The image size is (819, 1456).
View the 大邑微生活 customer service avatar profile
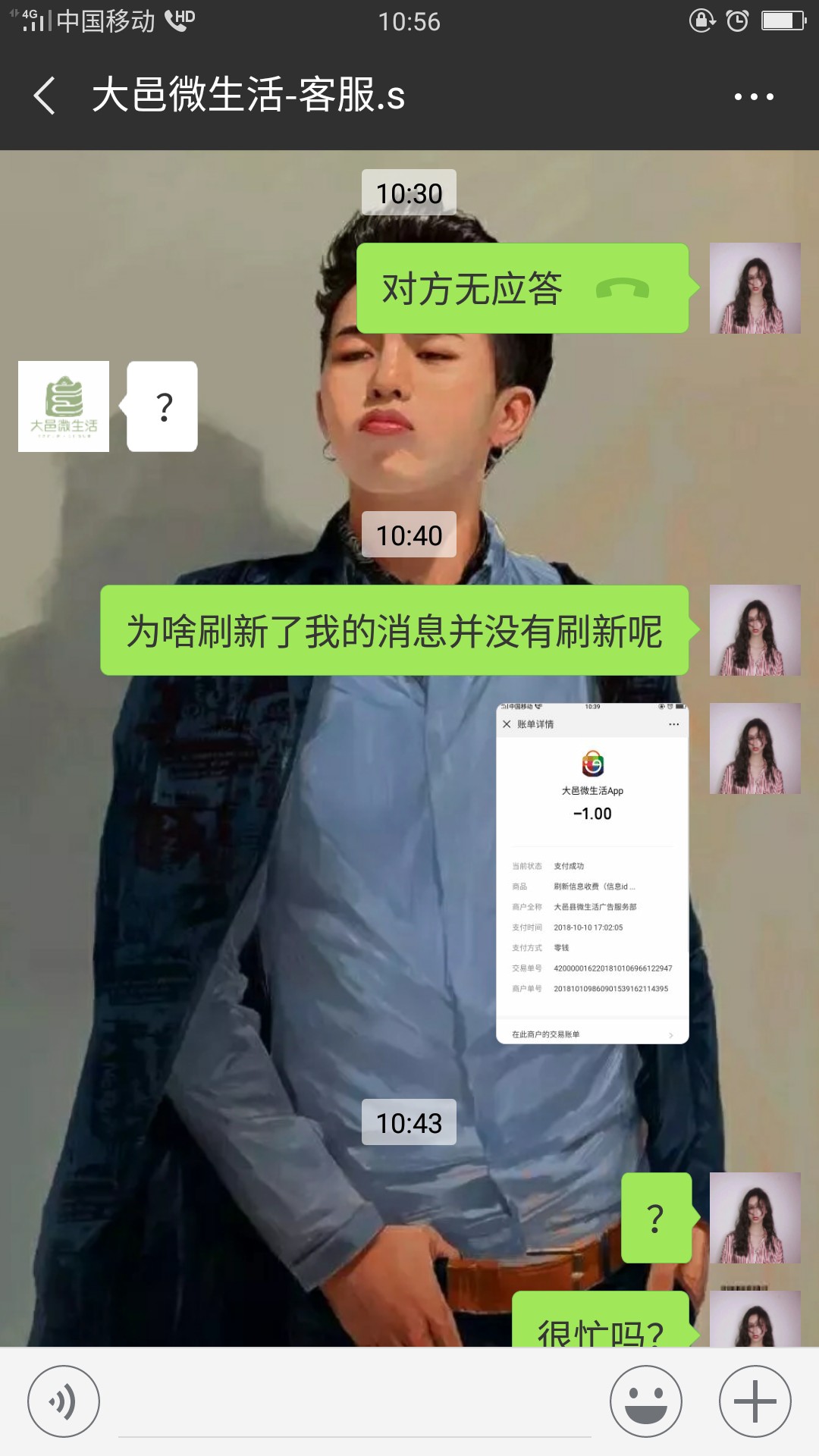click(x=64, y=406)
